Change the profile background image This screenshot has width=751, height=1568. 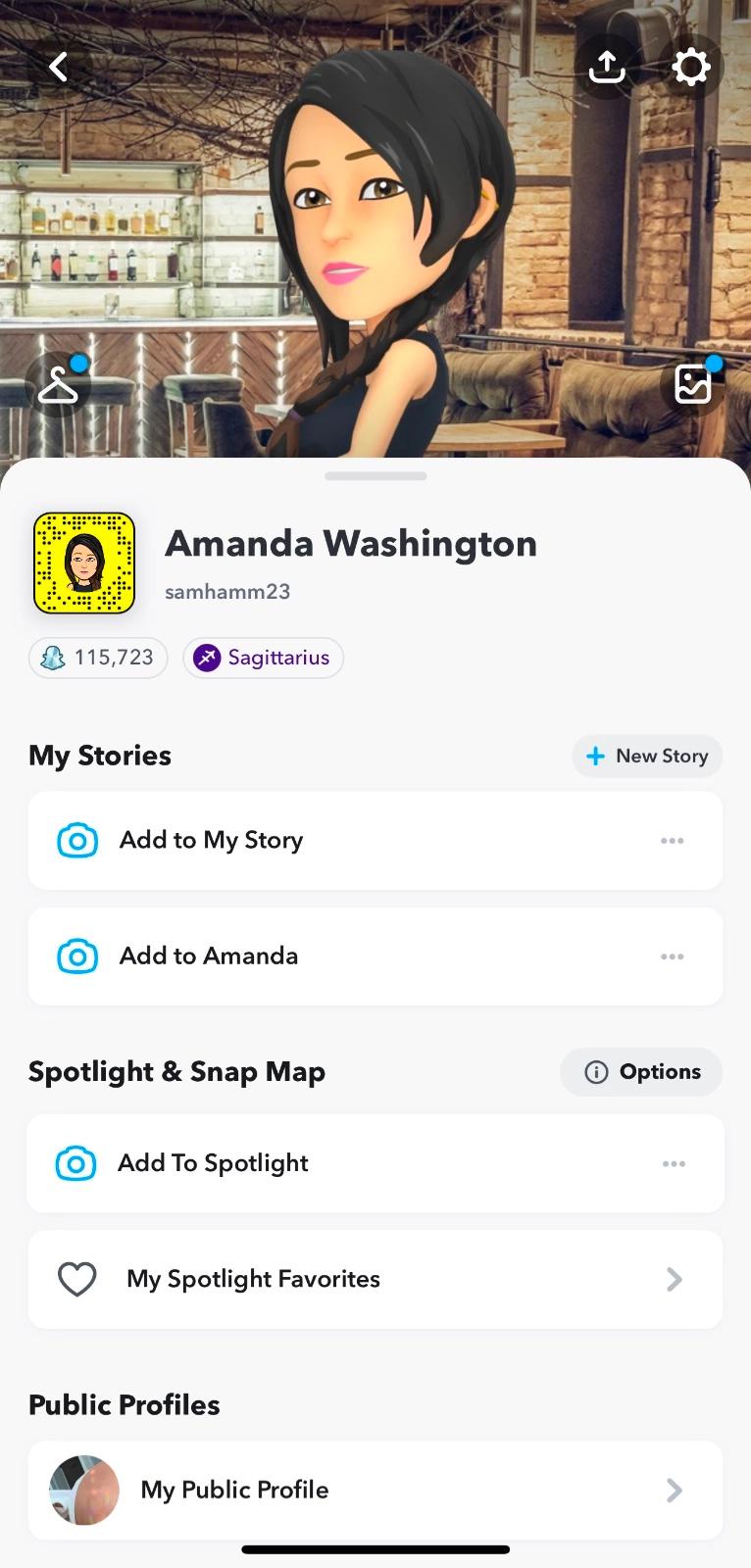pyautogui.click(x=693, y=384)
